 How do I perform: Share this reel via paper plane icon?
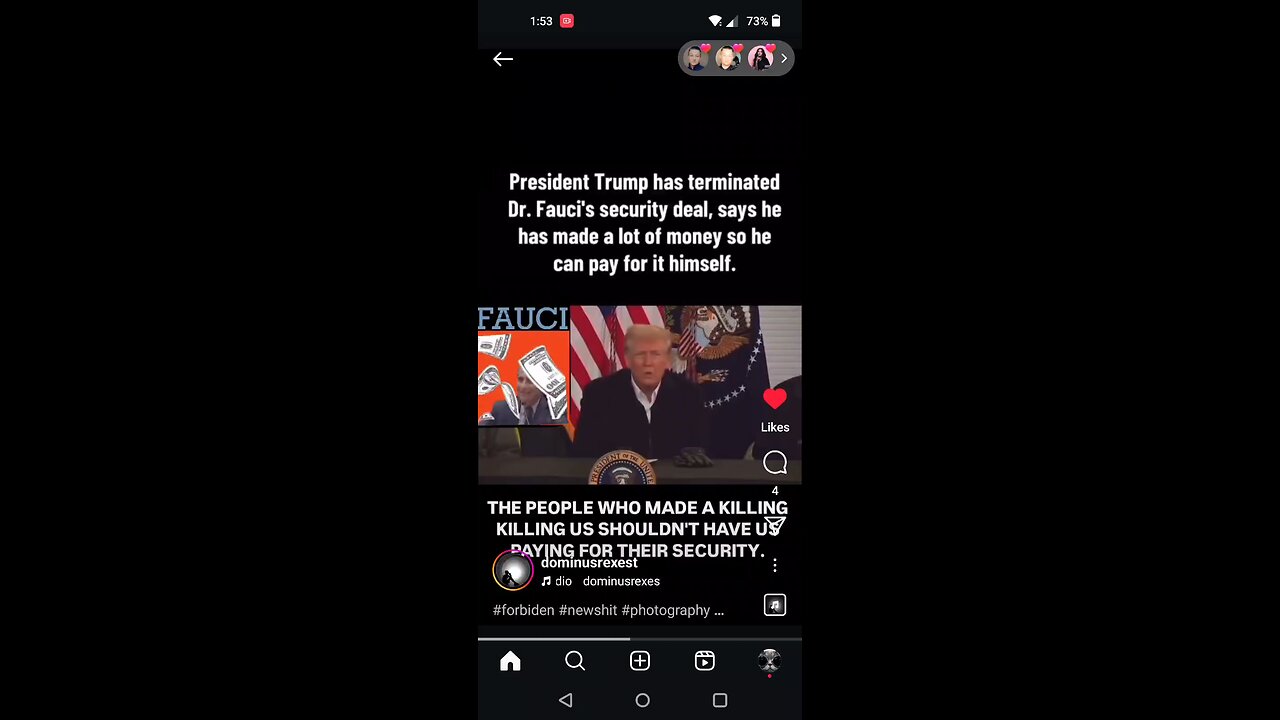coord(775,524)
